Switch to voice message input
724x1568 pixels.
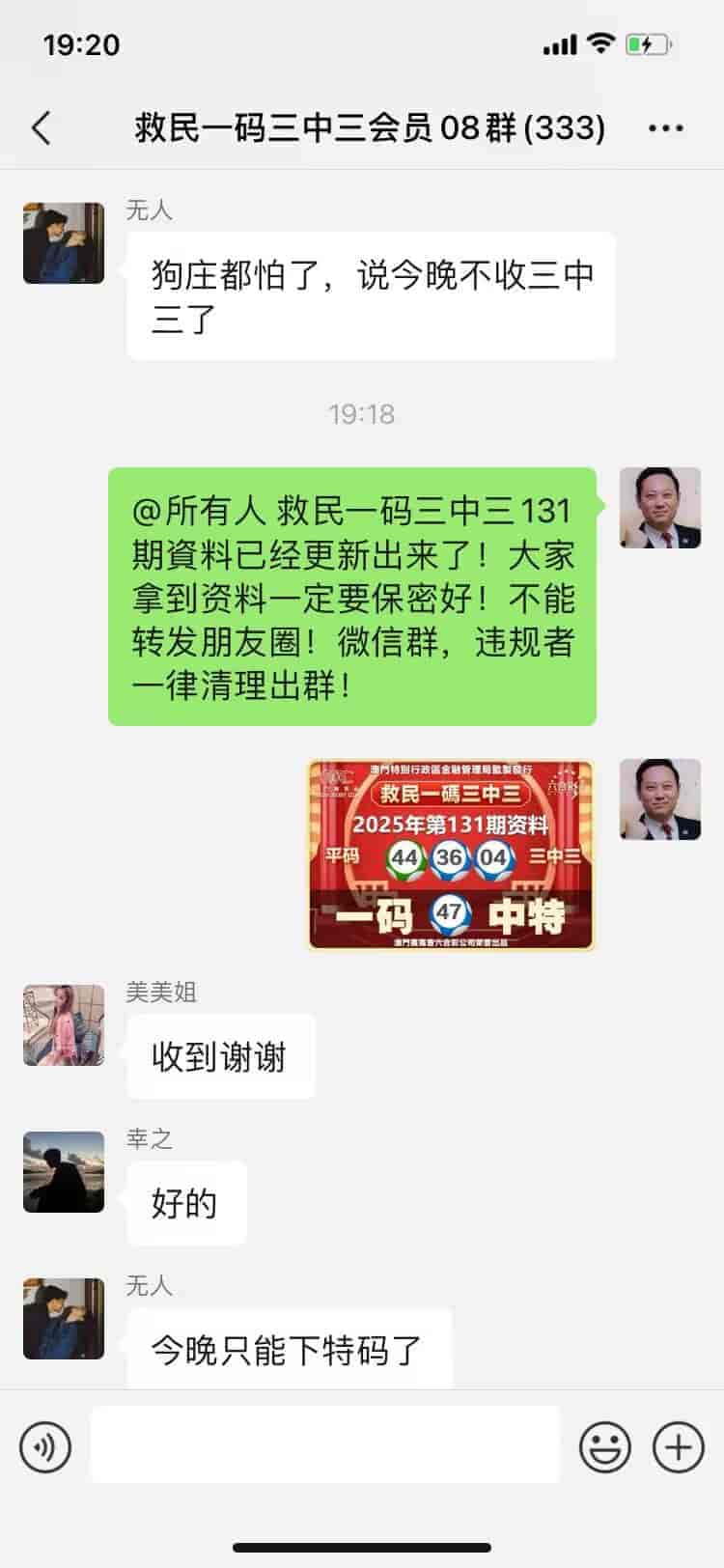pyautogui.click(x=45, y=1447)
